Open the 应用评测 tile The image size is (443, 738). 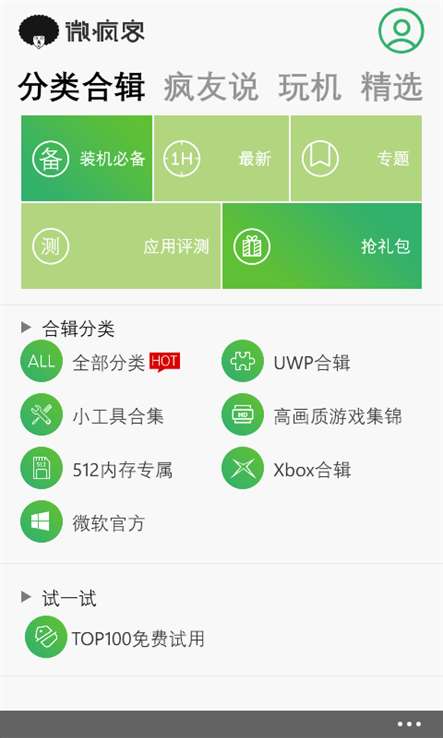tap(121, 246)
